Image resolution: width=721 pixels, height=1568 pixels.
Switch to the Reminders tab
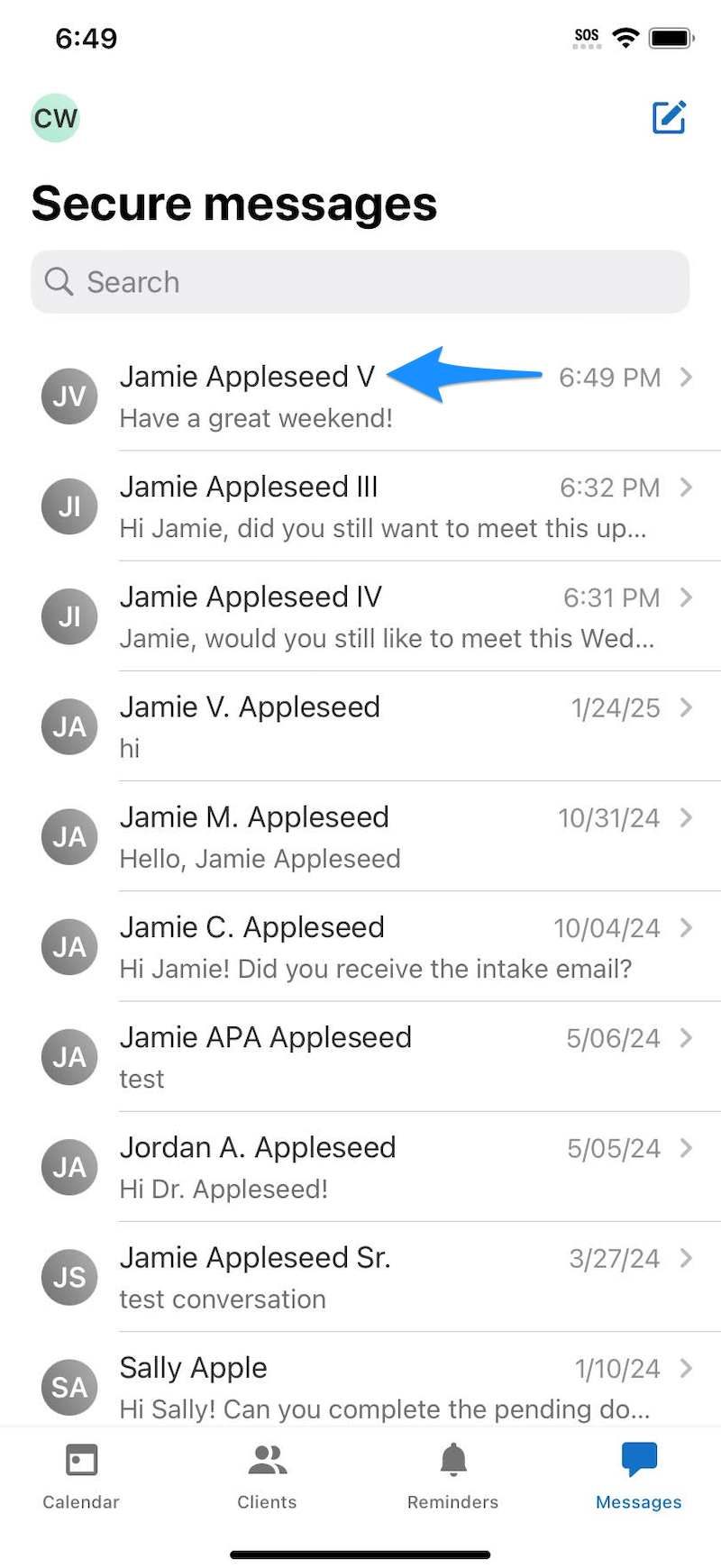tap(452, 1476)
